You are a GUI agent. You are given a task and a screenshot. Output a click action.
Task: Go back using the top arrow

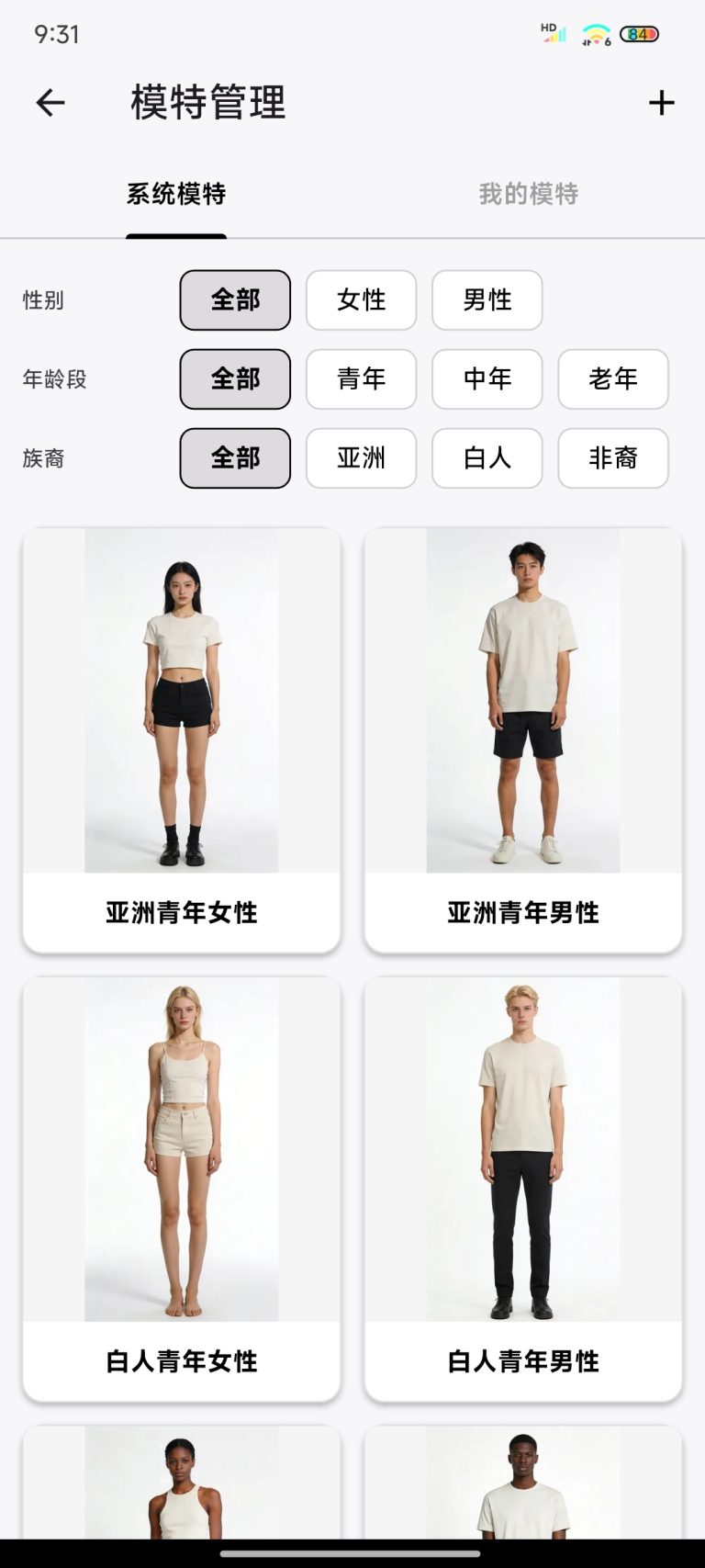(x=50, y=102)
